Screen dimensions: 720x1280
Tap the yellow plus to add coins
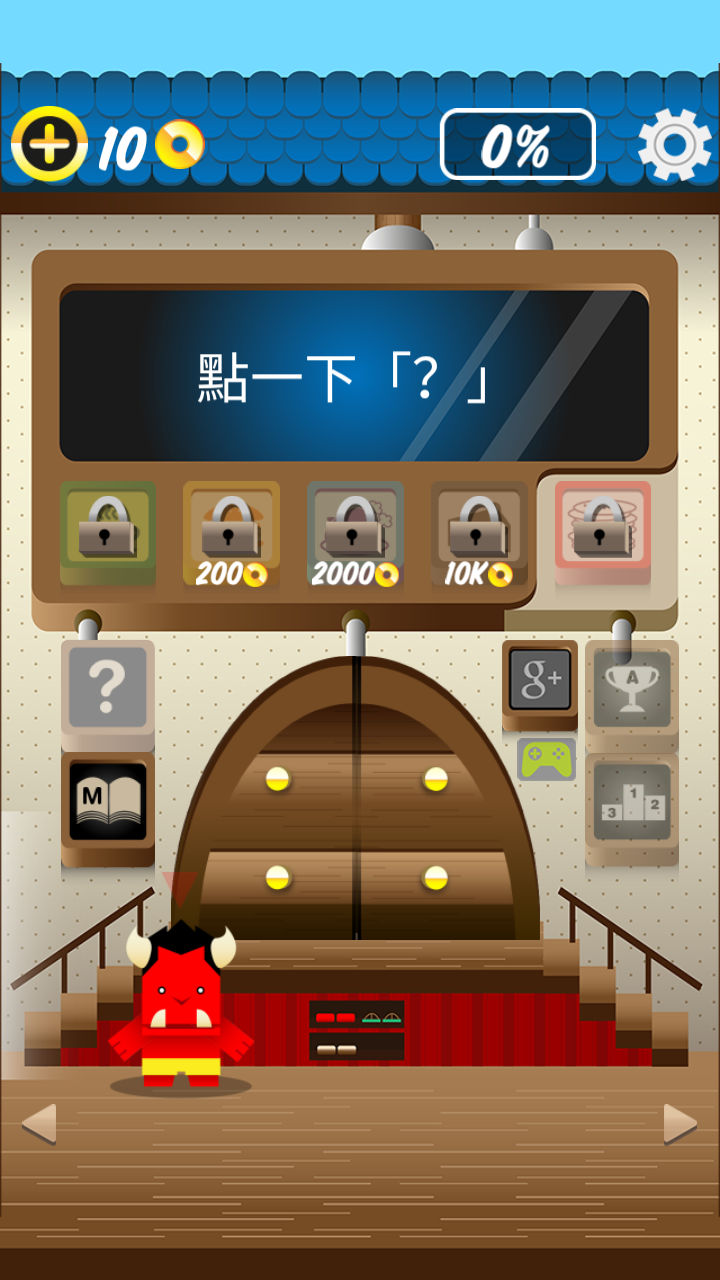[48, 144]
